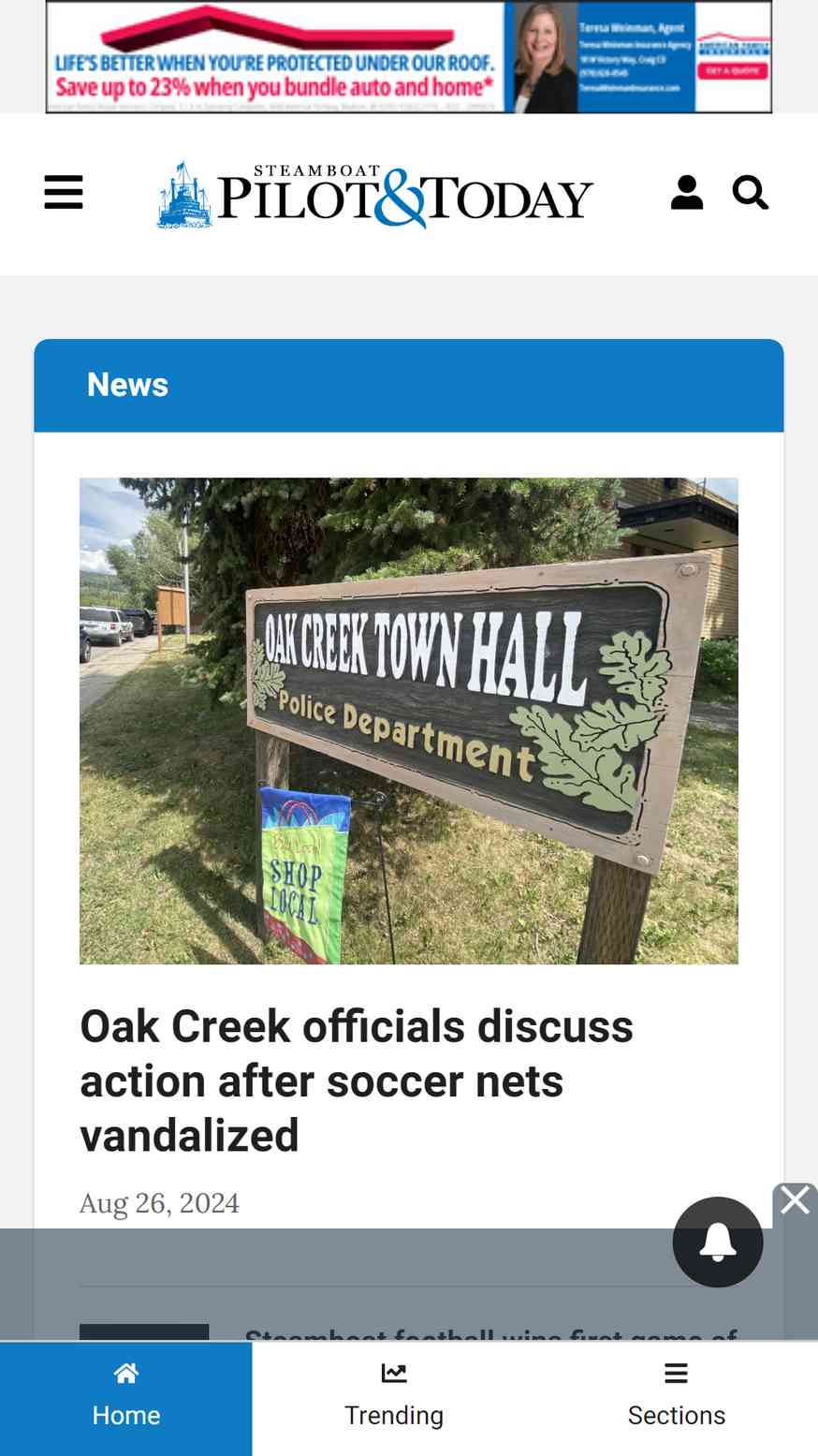Viewport: 818px width, 1456px height.
Task: Open the hamburger menu
Action: [64, 193]
